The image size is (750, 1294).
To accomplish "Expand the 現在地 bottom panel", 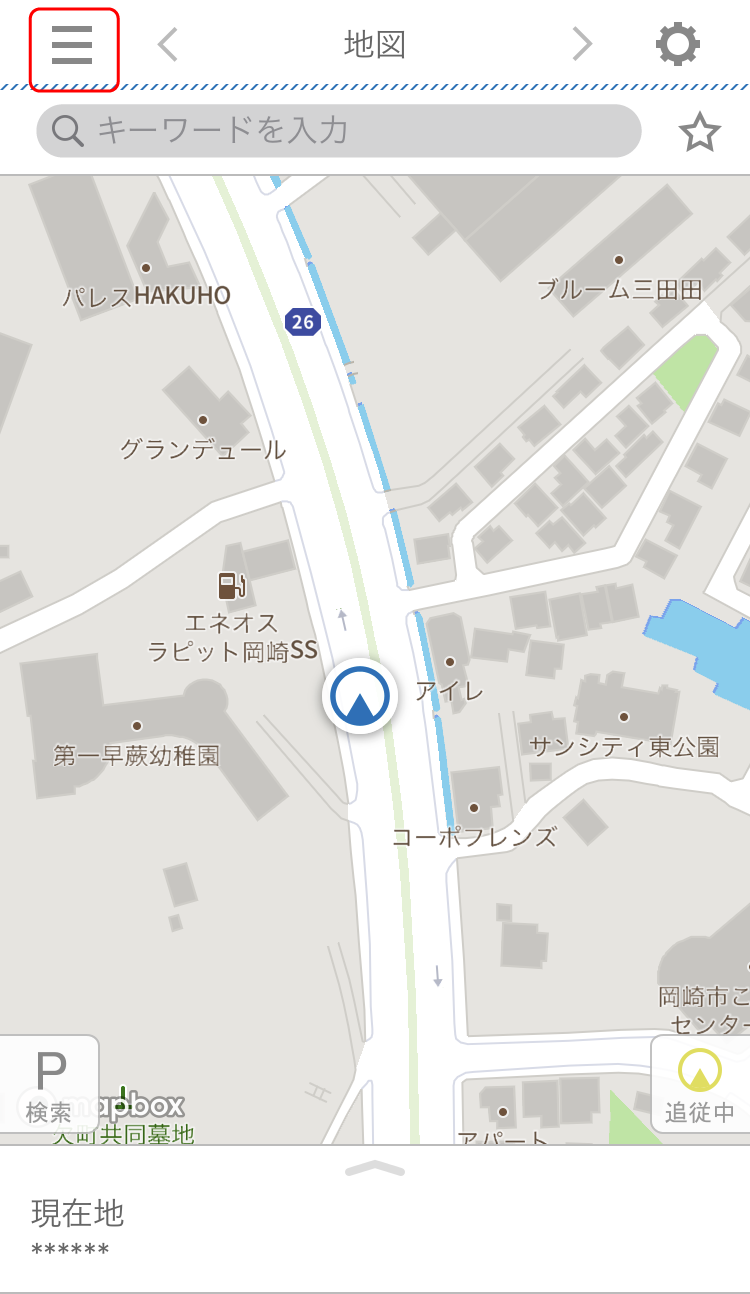I will click(374, 1168).
